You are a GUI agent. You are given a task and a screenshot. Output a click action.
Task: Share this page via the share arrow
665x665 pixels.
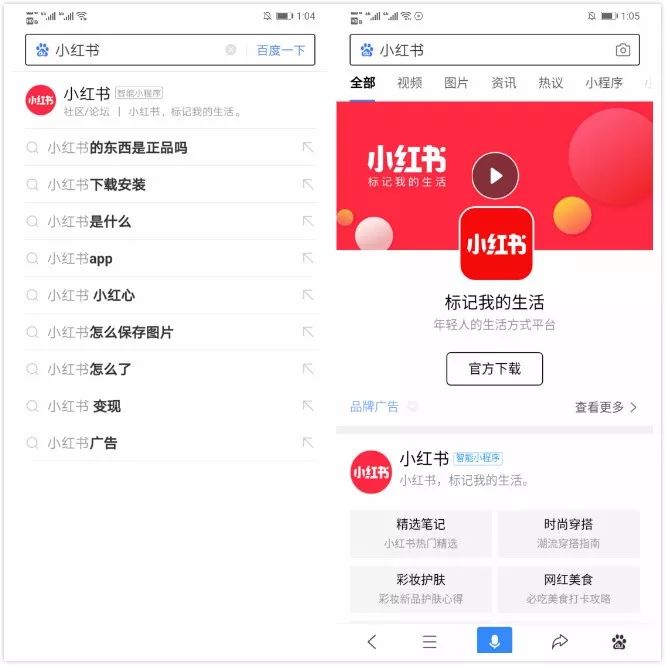[x=559, y=641]
